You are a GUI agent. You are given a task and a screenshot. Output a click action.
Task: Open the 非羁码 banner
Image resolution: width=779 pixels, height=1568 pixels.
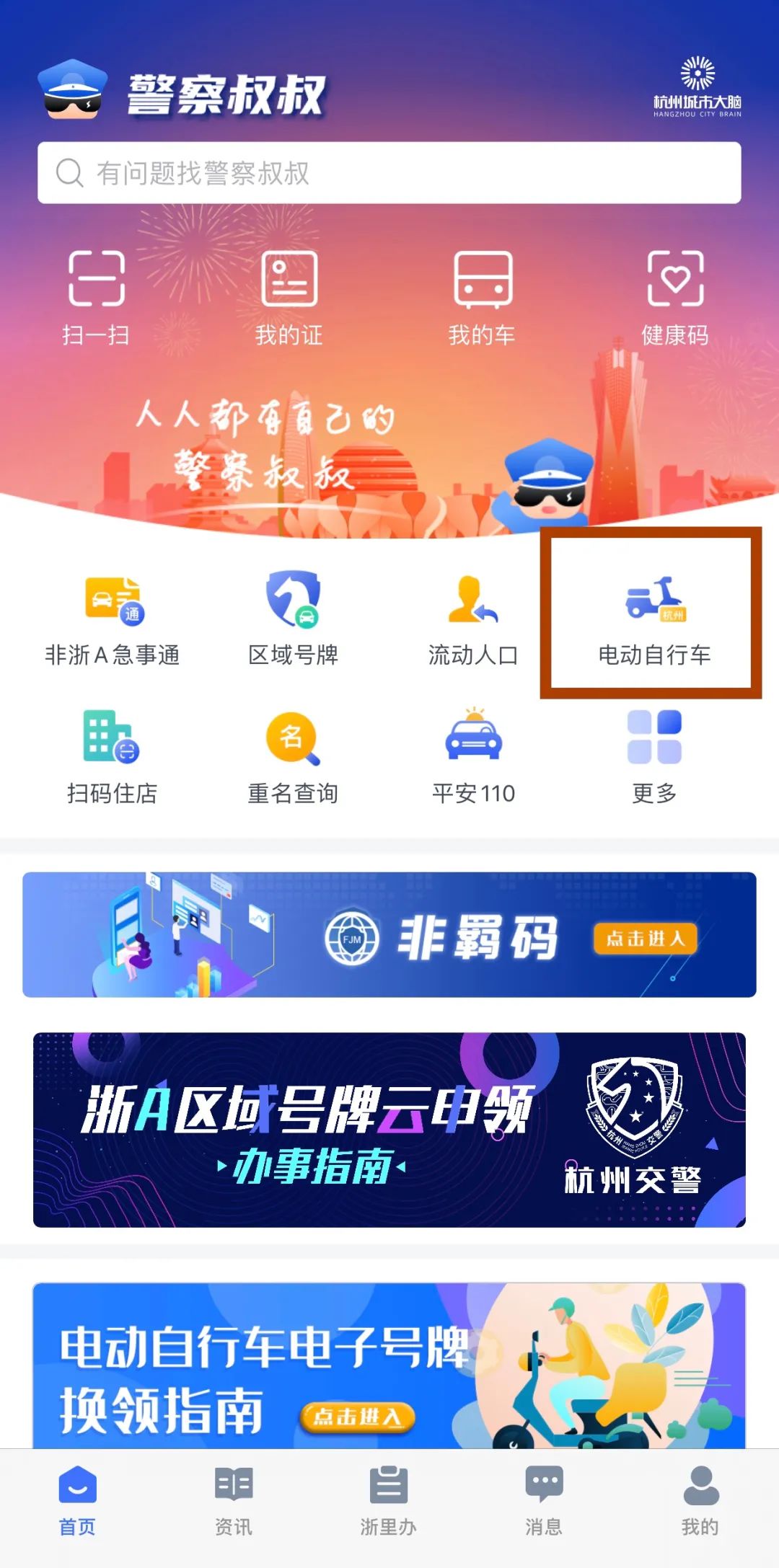[x=389, y=935]
